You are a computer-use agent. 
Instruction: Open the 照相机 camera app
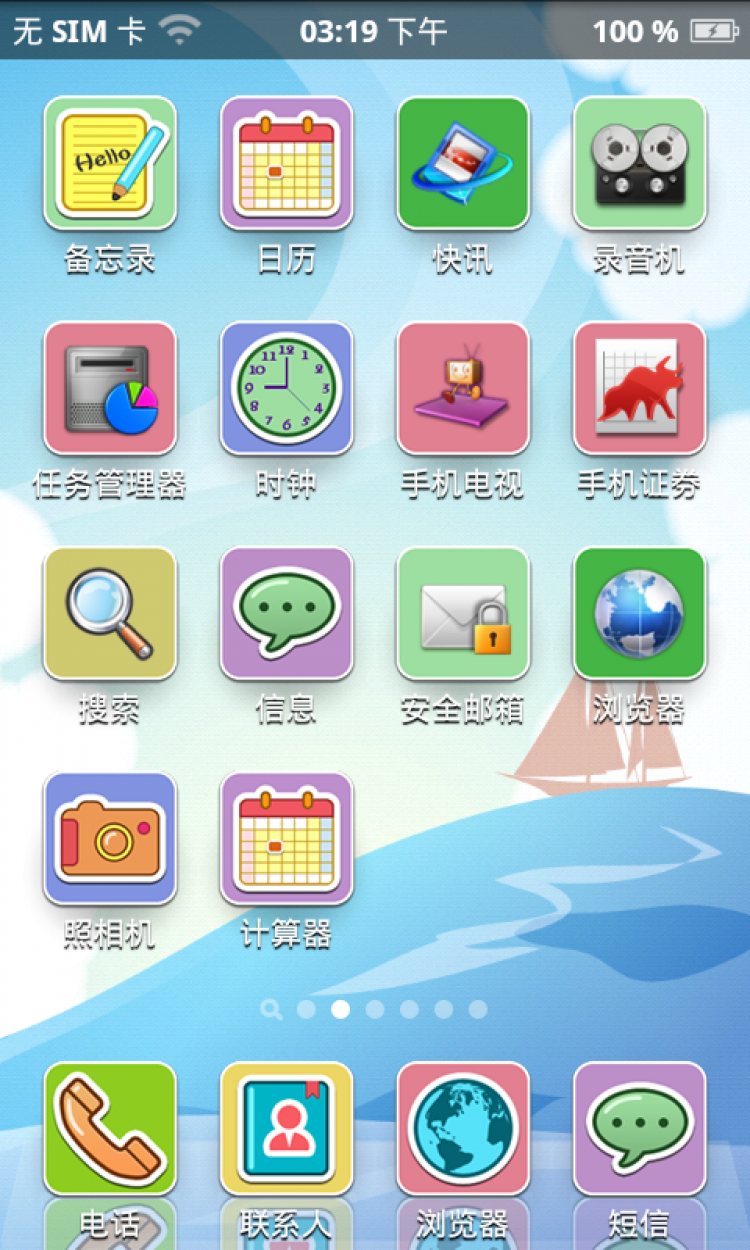[x=110, y=838]
